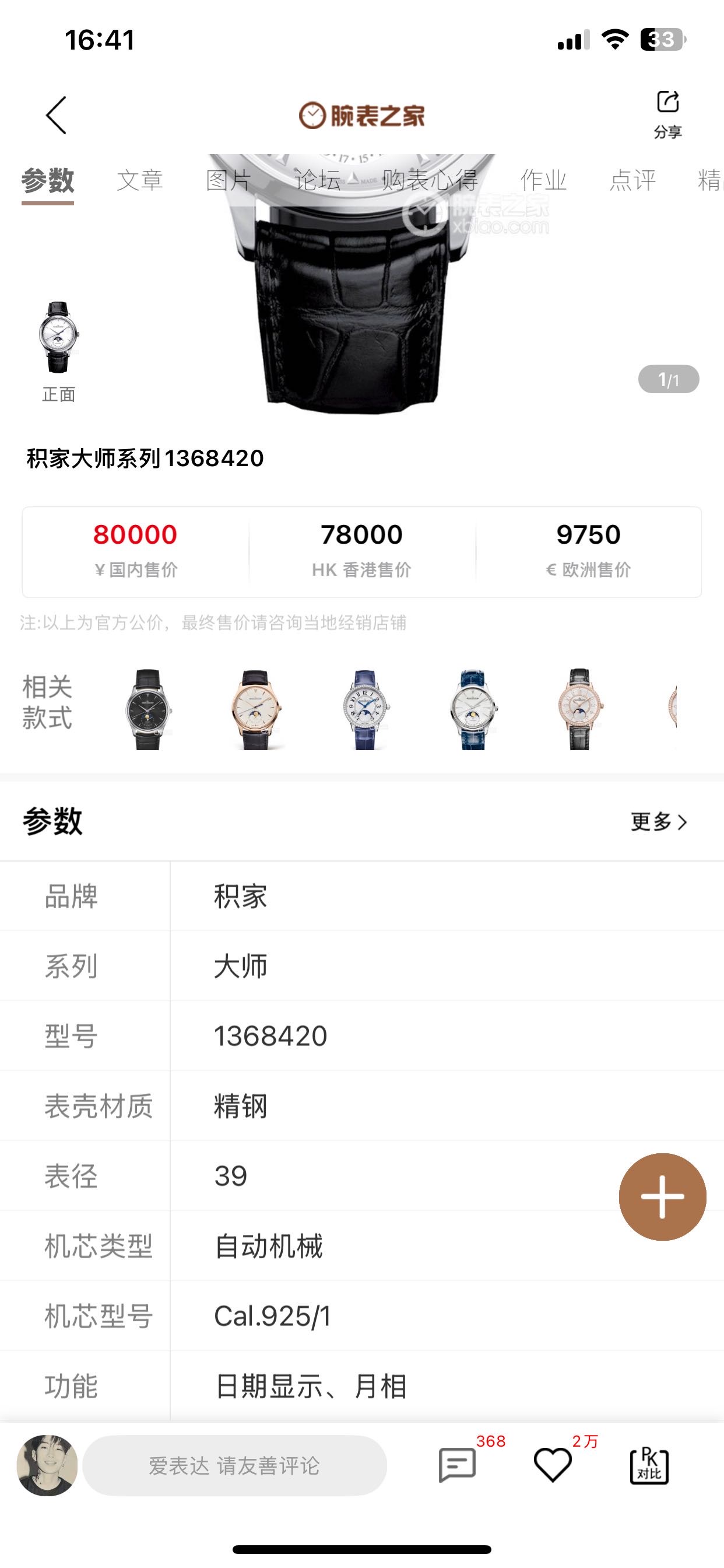Like this watch with the heart icon
The height and width of the screenshot is (1568, 724).
tap(553, 1466)
